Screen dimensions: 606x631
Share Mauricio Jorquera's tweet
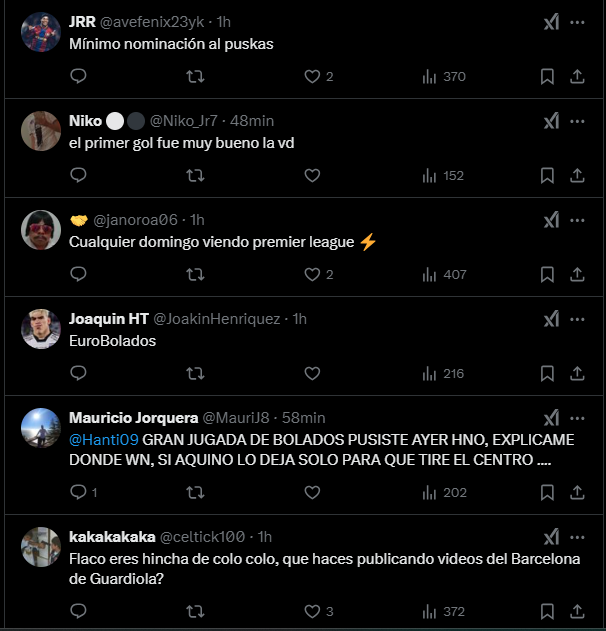click(577, 492)
